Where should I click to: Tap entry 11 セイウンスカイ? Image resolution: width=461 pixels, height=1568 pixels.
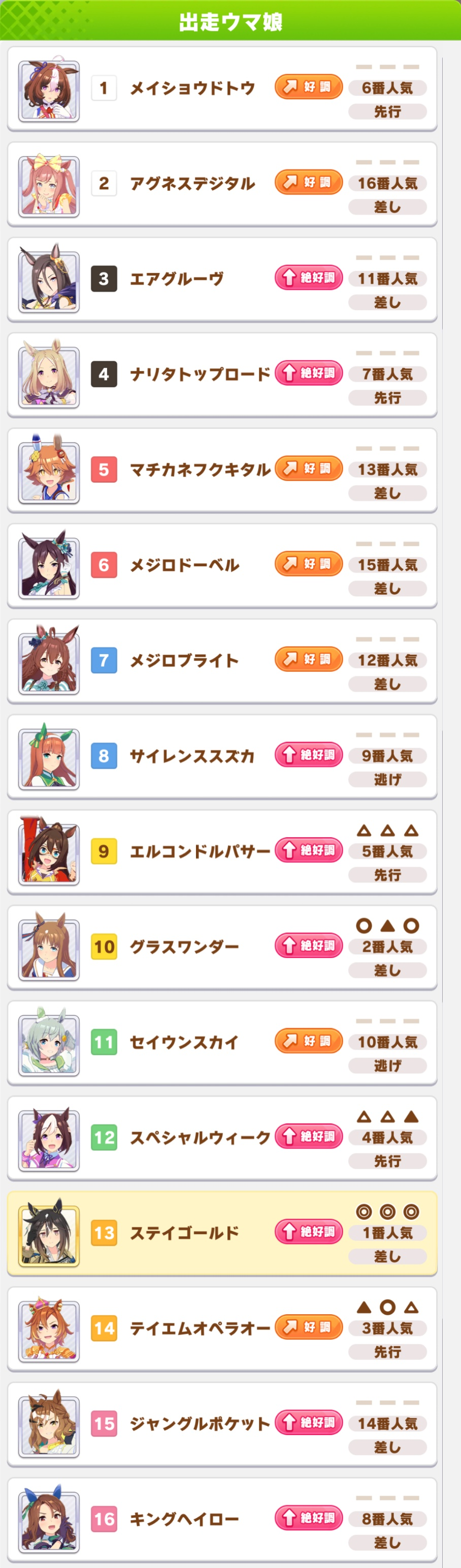pyautogui.click(x=184, y=1043)
